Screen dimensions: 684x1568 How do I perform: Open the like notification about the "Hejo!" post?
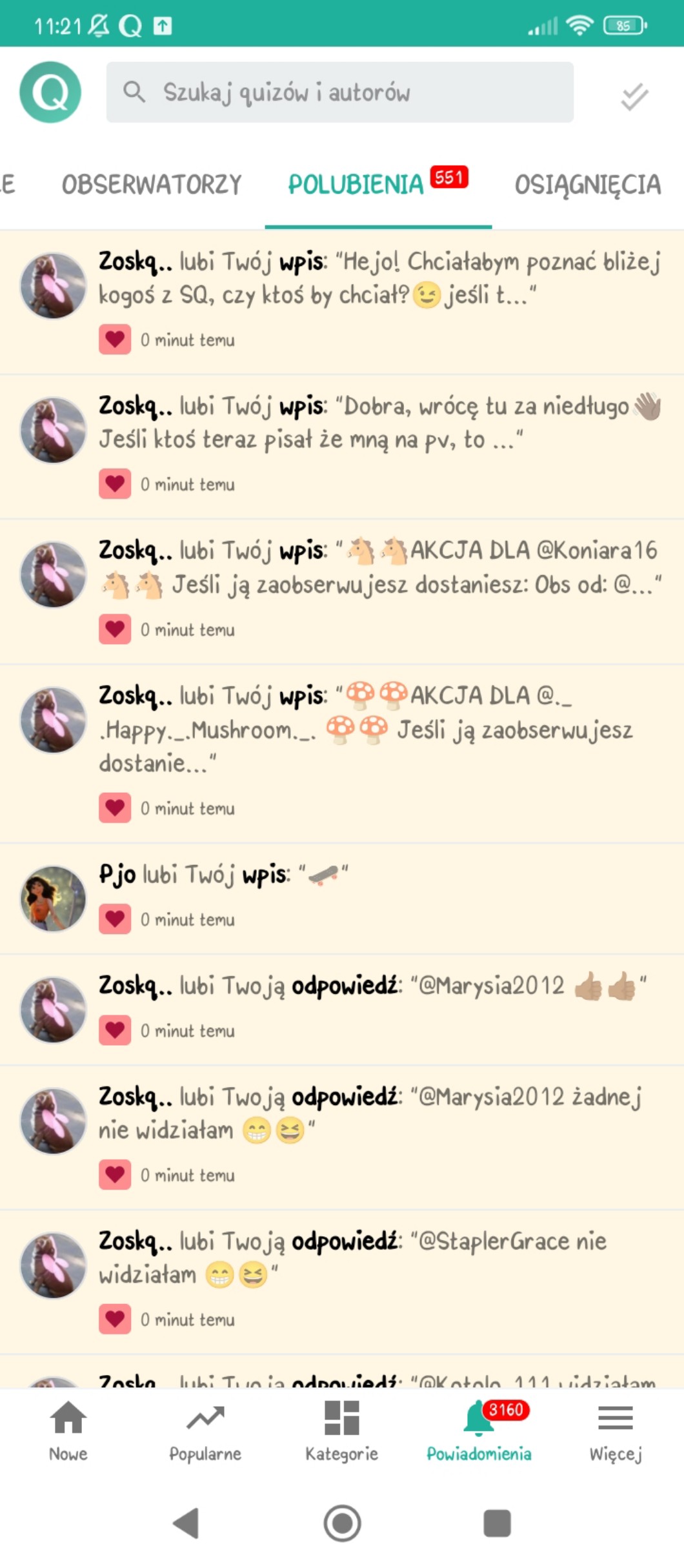pos(379,279)
